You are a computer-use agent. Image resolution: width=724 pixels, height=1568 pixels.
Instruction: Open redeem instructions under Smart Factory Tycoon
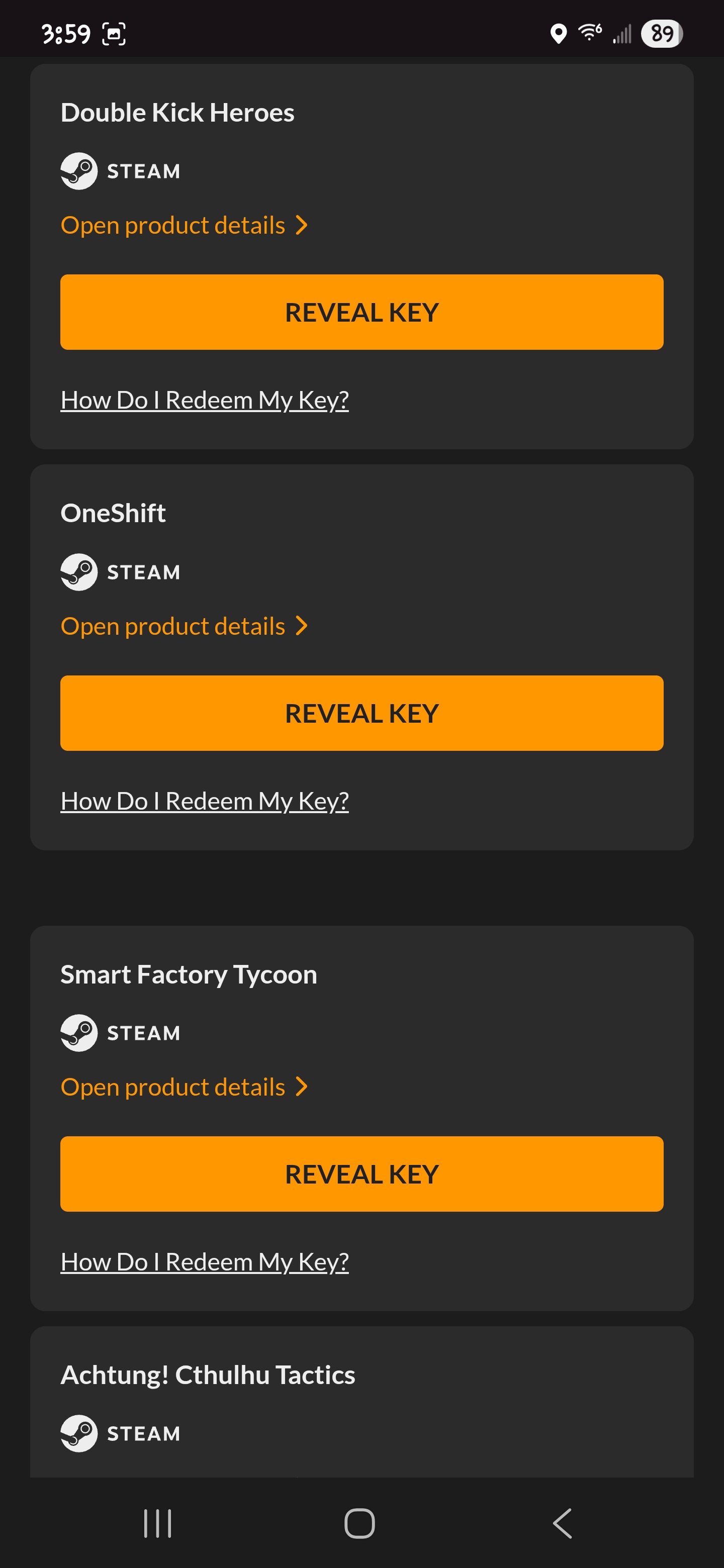click(205, 1262)
